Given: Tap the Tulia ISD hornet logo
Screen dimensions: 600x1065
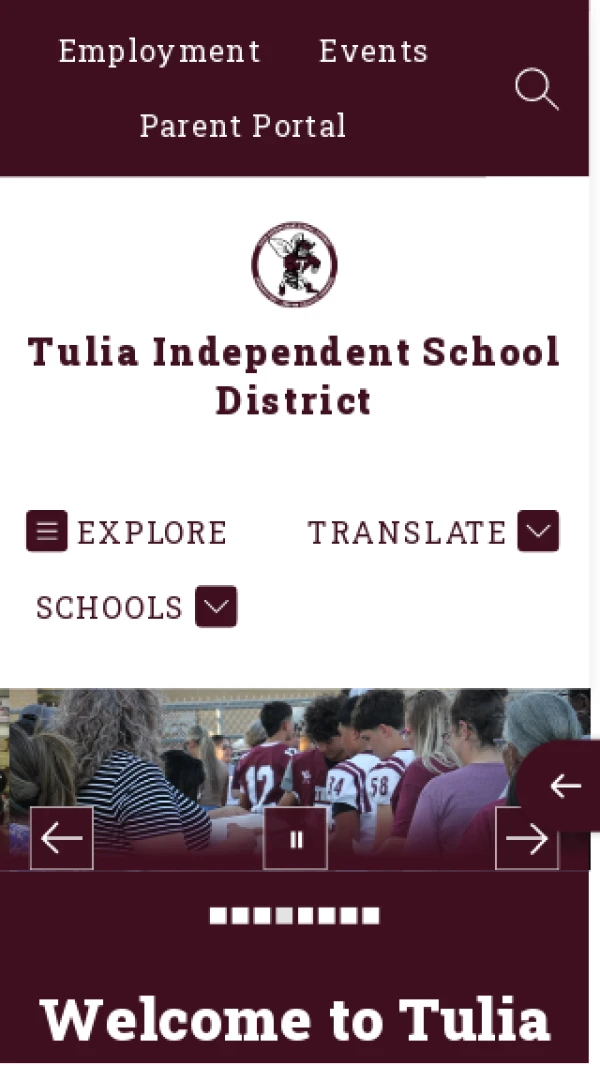Looking at the screenshot, I should pos(294,264).
